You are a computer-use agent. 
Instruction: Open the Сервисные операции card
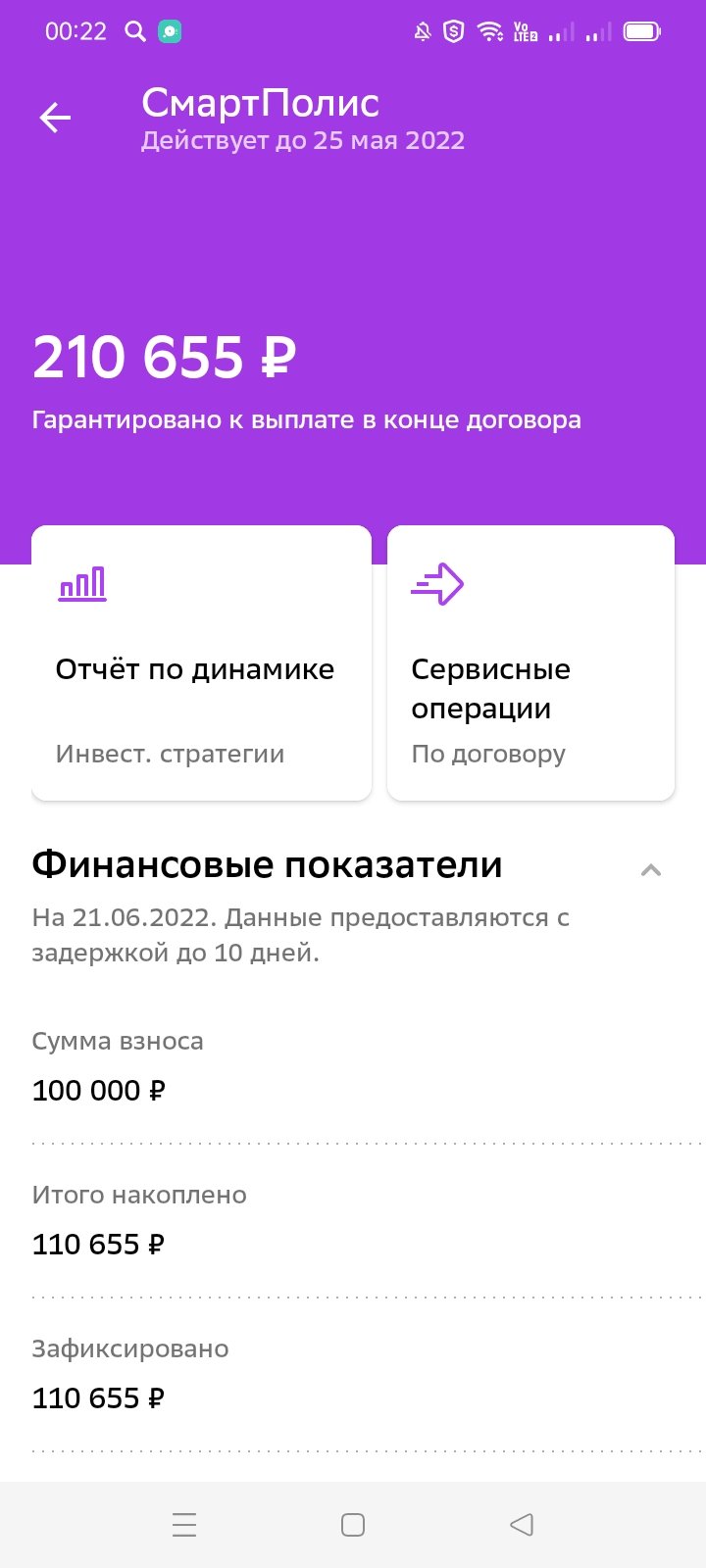point(531,663)
